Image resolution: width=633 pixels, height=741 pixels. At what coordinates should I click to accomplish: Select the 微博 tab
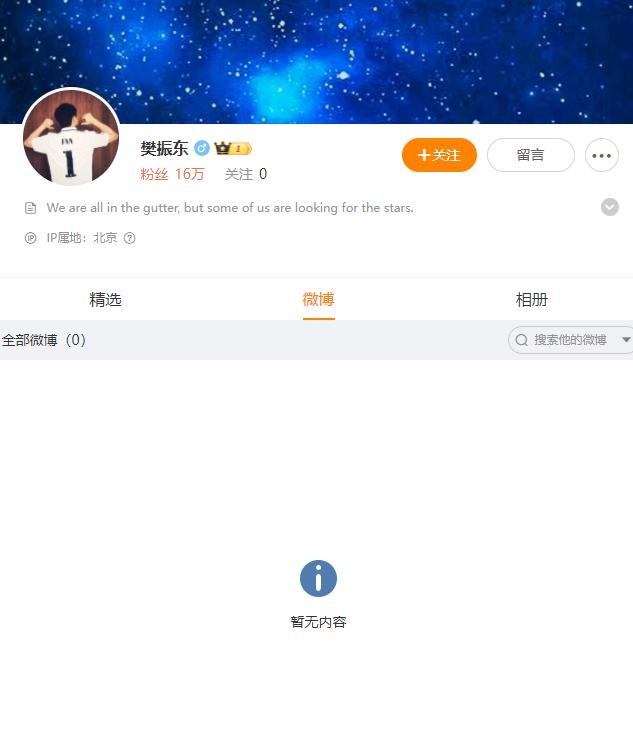[318, 299]
